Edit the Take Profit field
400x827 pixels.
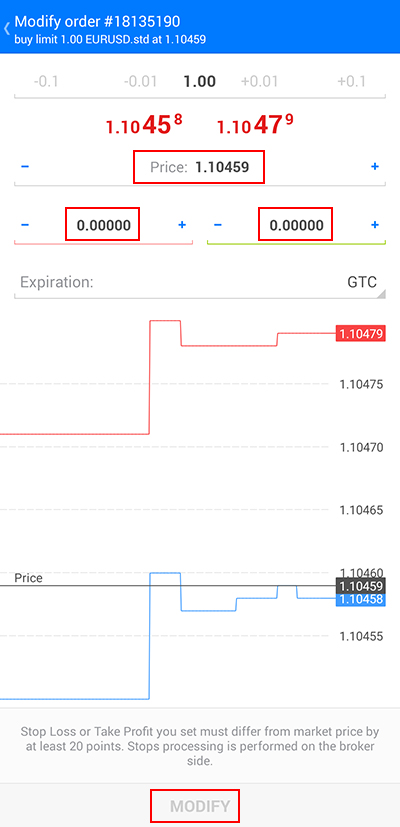click(296, 225)
